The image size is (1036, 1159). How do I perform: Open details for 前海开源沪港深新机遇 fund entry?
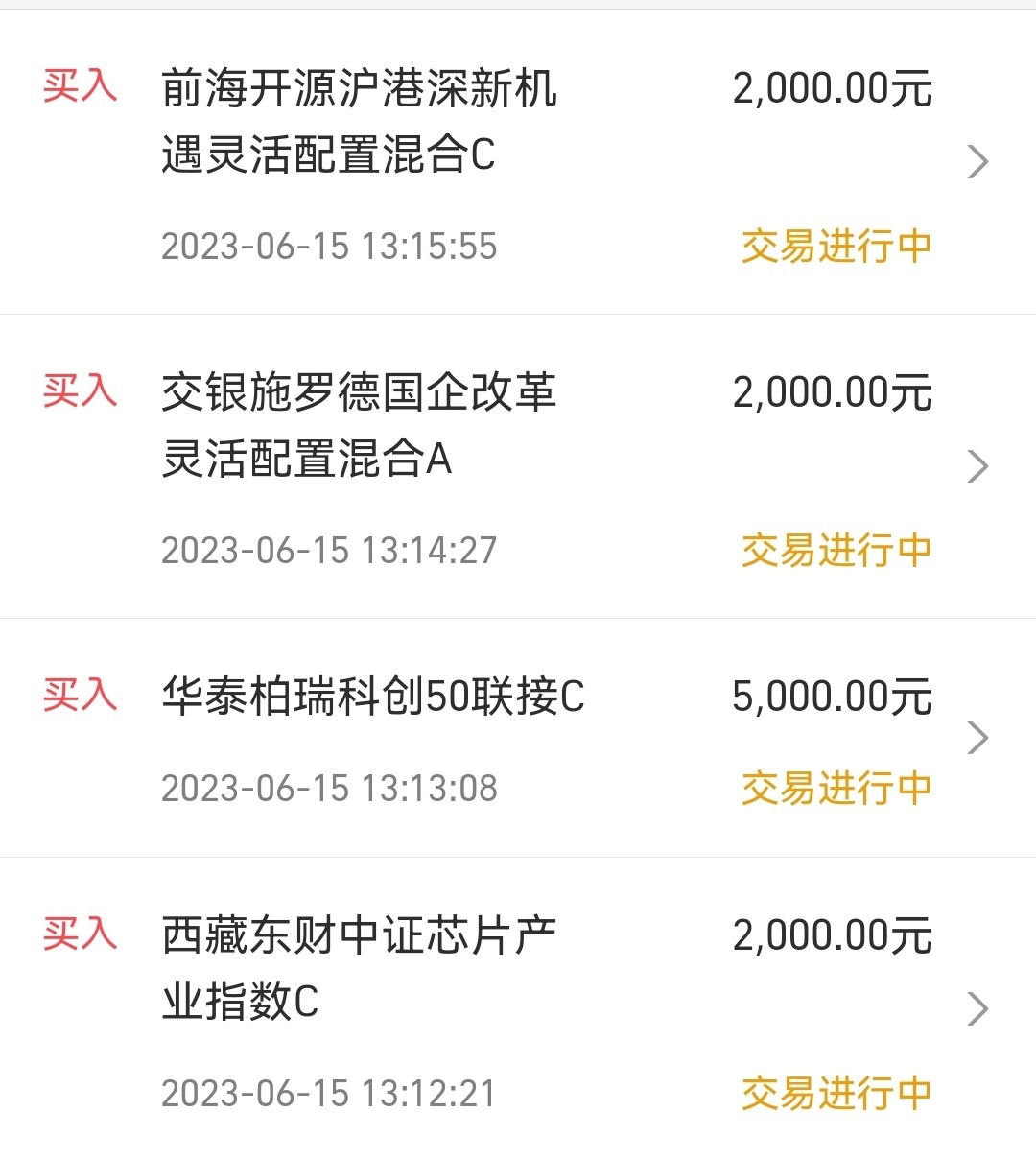tap(978, 162)
